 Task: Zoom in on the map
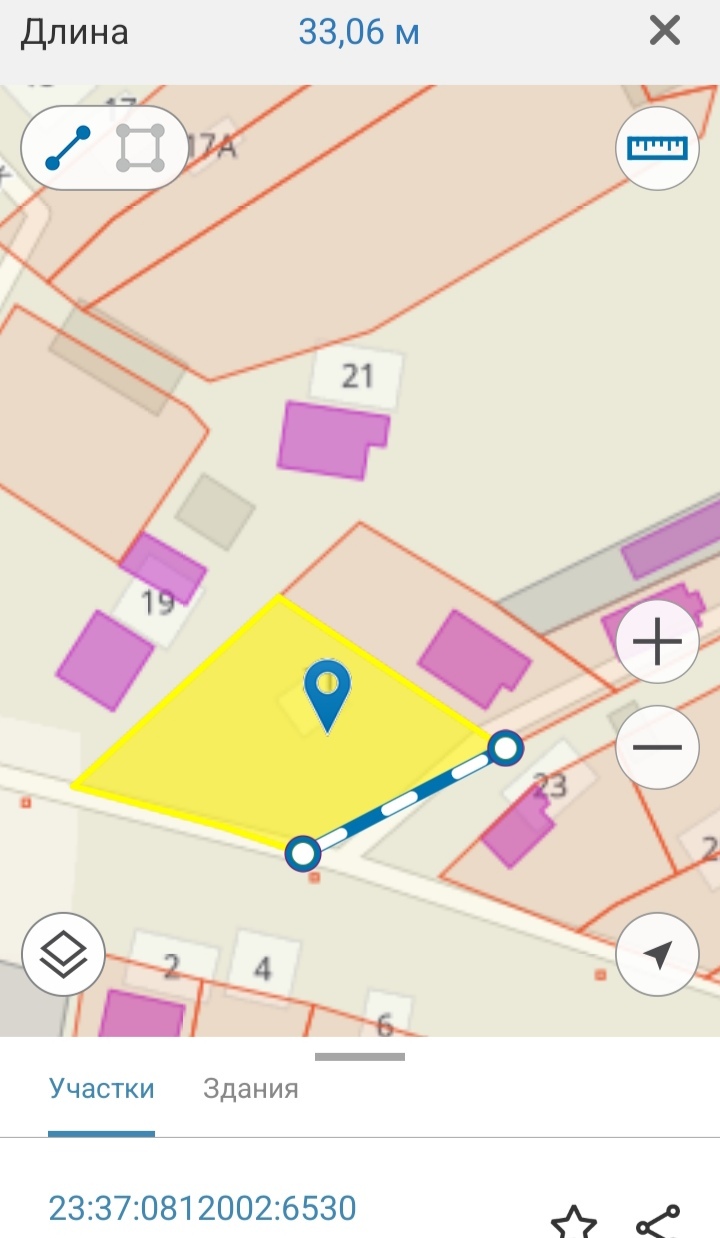(x=657, y=643)
